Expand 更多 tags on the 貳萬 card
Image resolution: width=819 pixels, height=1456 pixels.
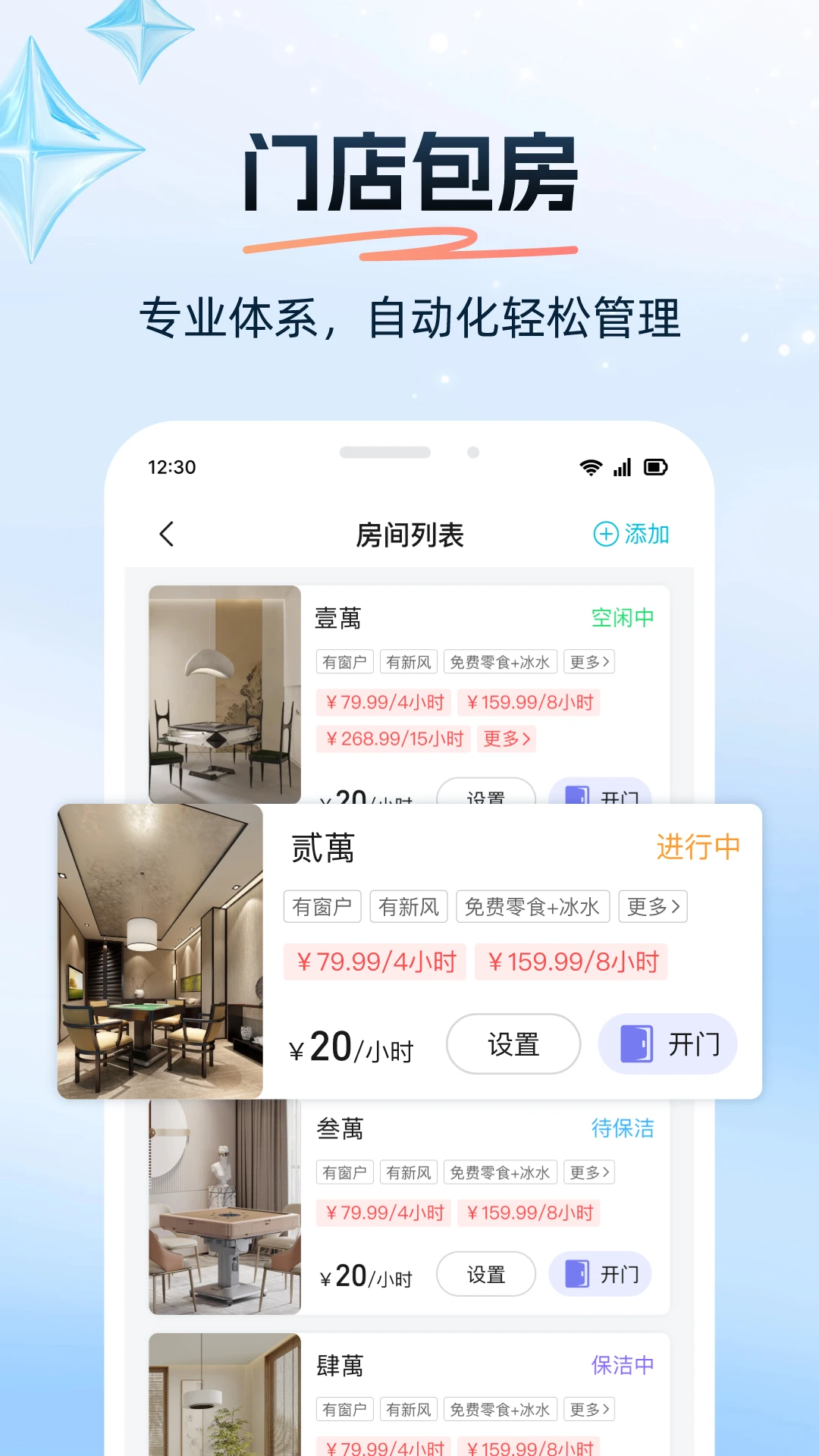[651, 906]
